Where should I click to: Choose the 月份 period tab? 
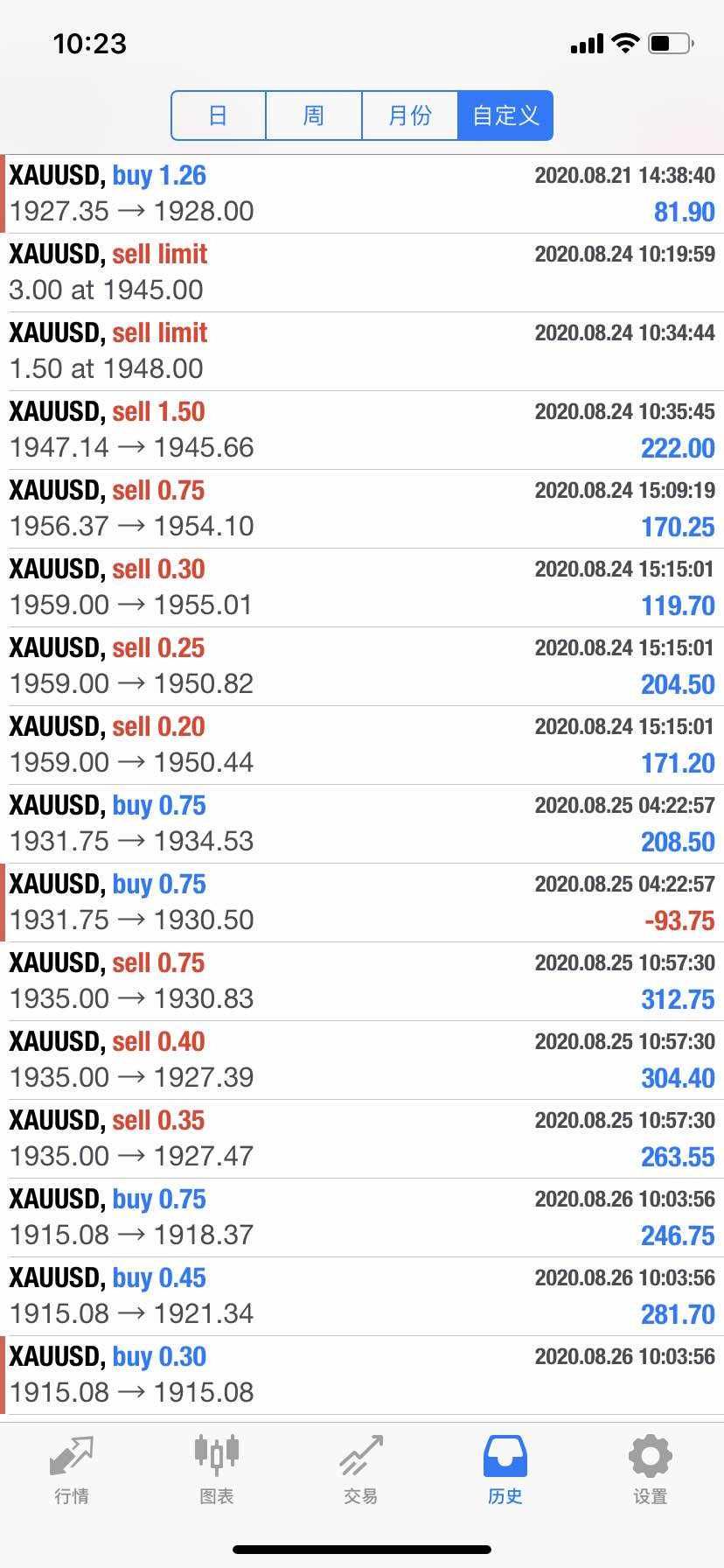click(410, 115)
